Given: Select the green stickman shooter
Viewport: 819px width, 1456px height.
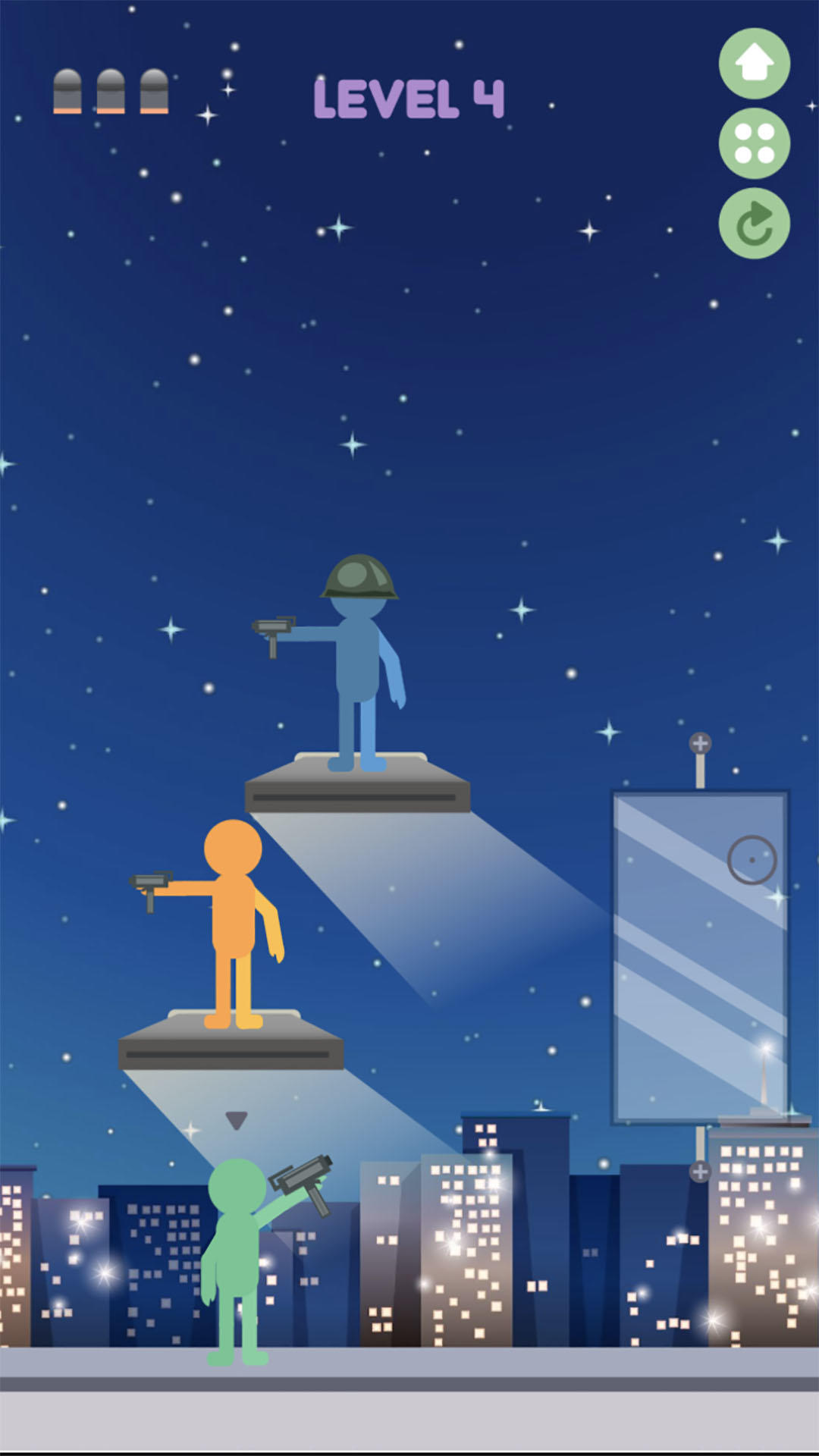Looking at the screenshot, I should tap(235, 1251).
